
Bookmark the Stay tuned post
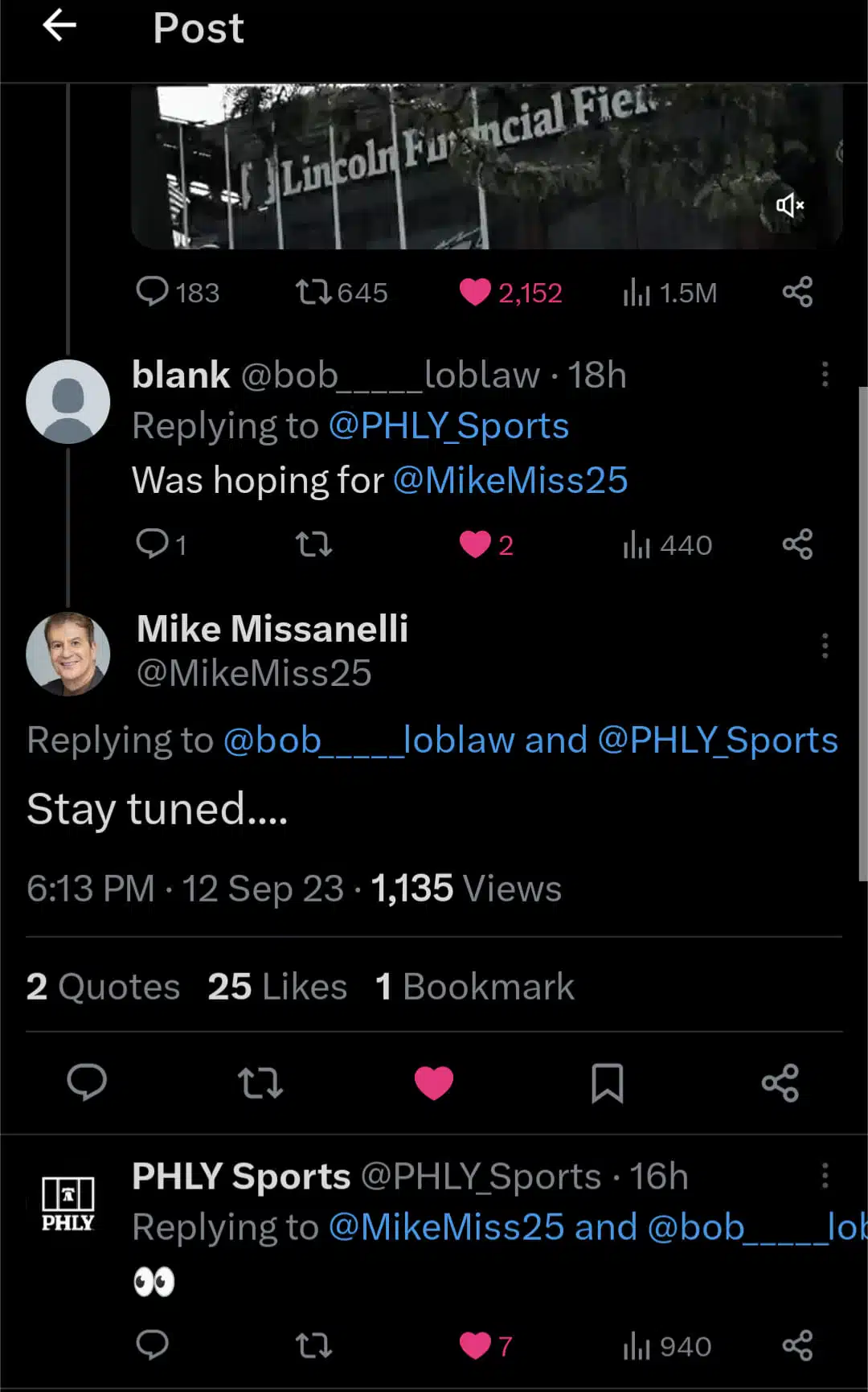pyautogui.click(x=608, y=1082)
